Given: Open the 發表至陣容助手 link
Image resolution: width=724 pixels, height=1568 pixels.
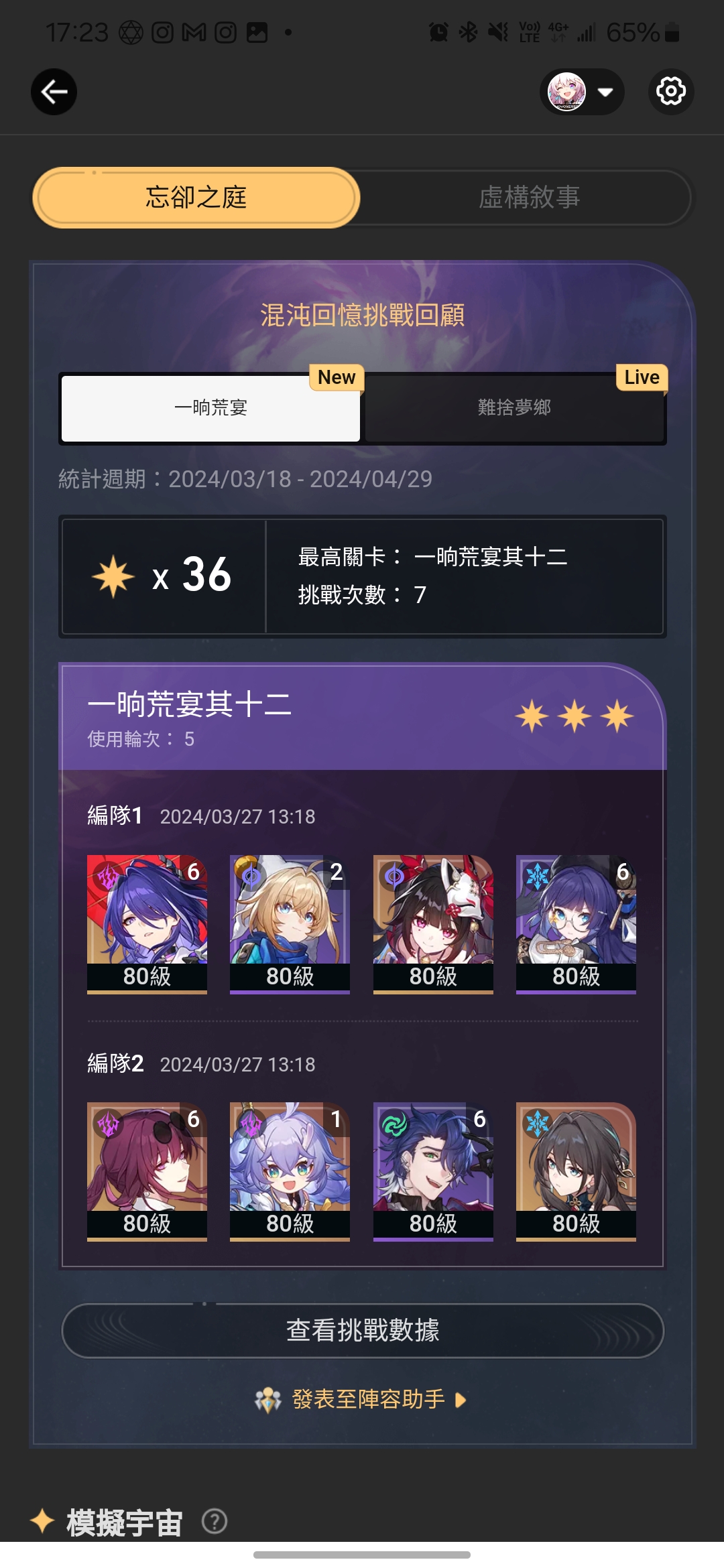Looking at the screenshot, I should (x=367, y=1399).
